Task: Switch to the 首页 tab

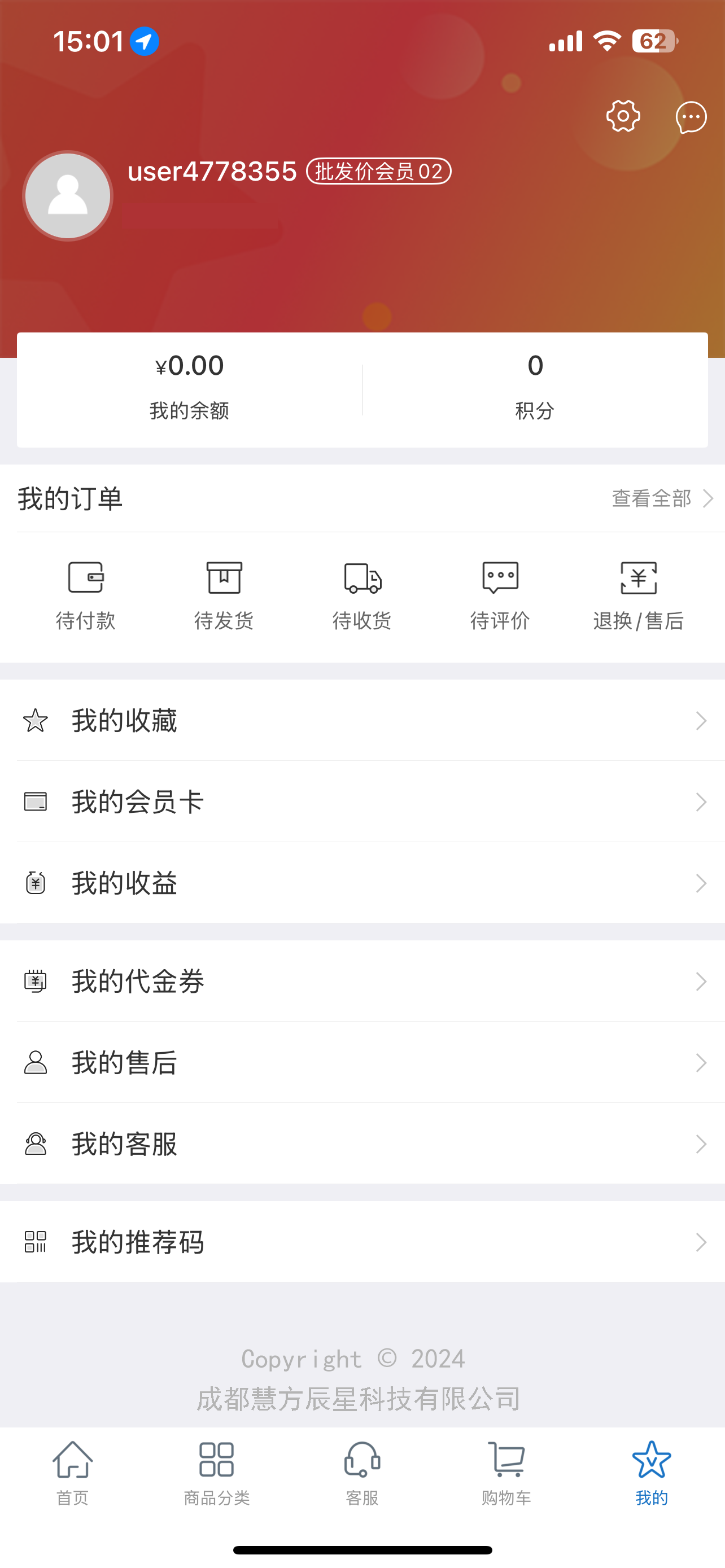Action: pyautogui.click(x=72, y=1472)
